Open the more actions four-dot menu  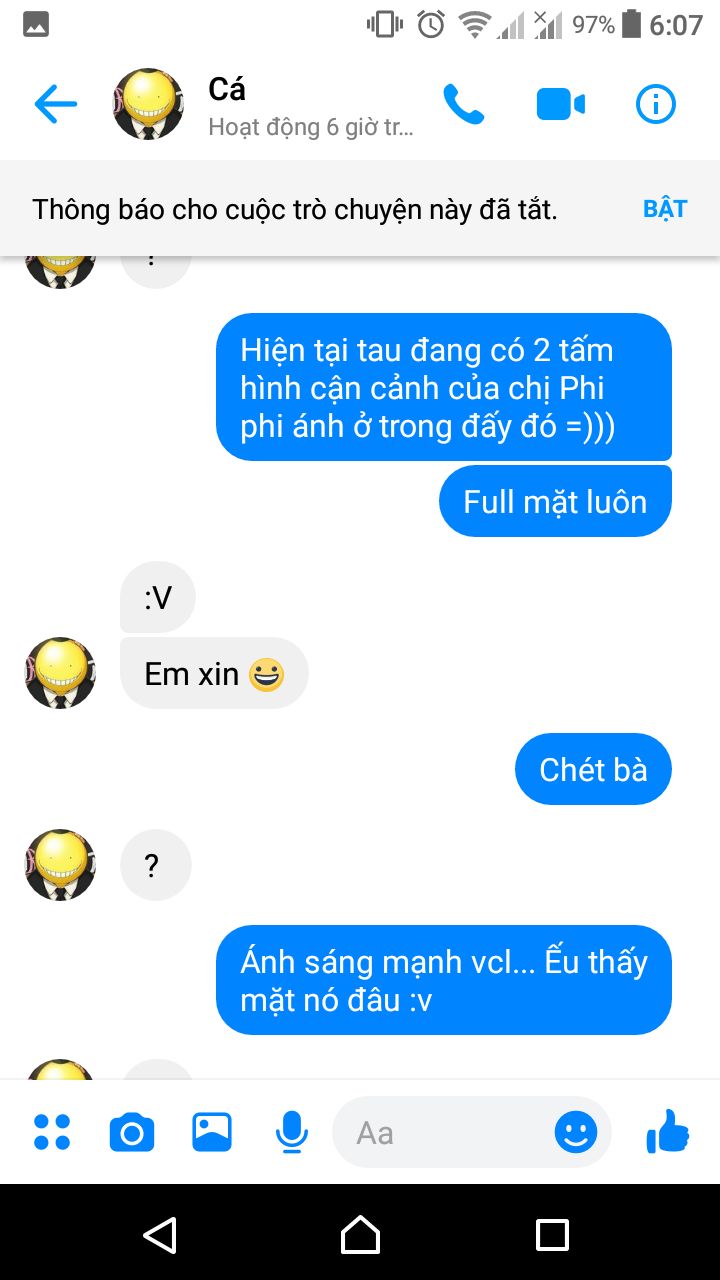[x=52, y=1132]
